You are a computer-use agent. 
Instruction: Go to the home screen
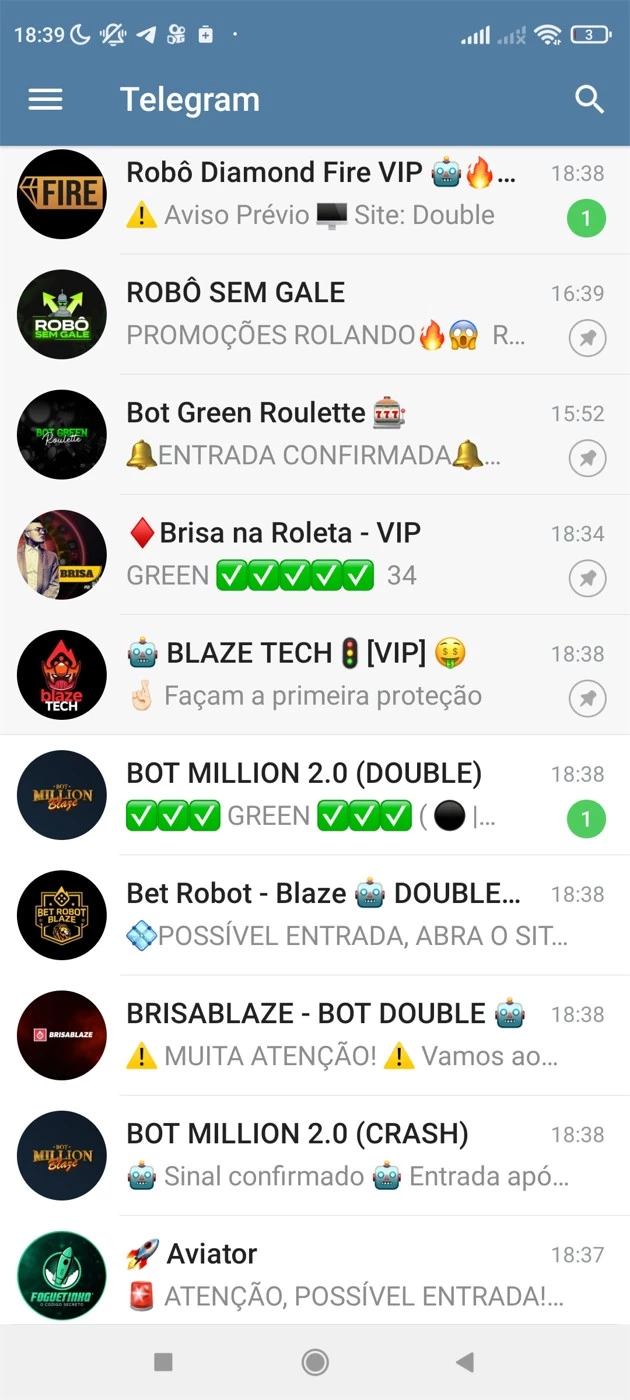315,1362
